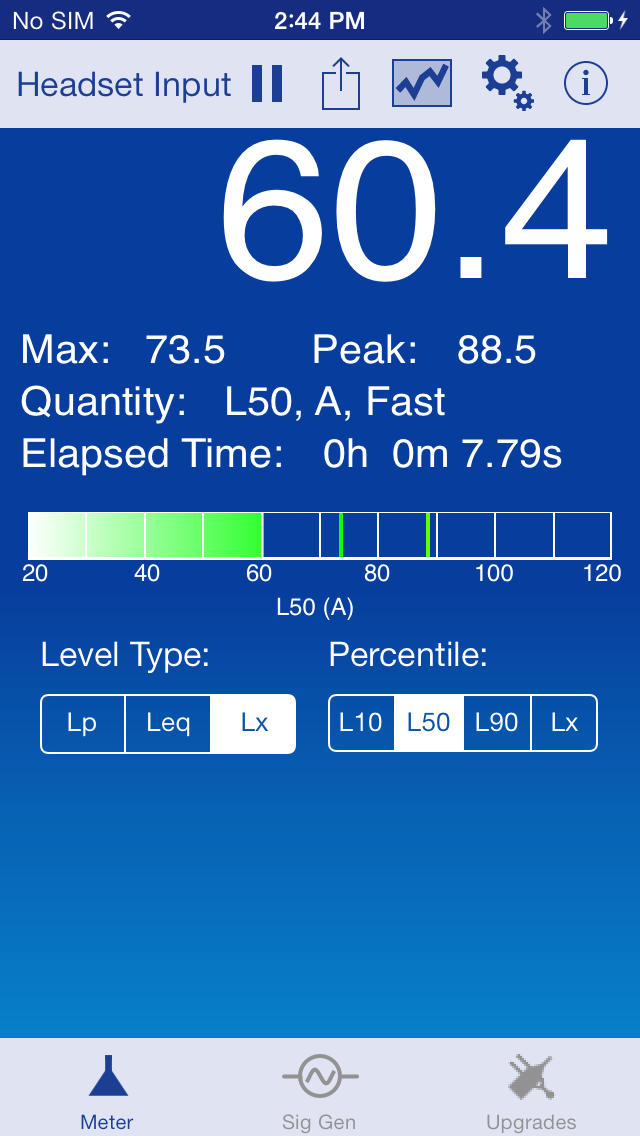The image size is (640, 1136).
Task: Choose the L10 percentile
Action: point(361,723)
